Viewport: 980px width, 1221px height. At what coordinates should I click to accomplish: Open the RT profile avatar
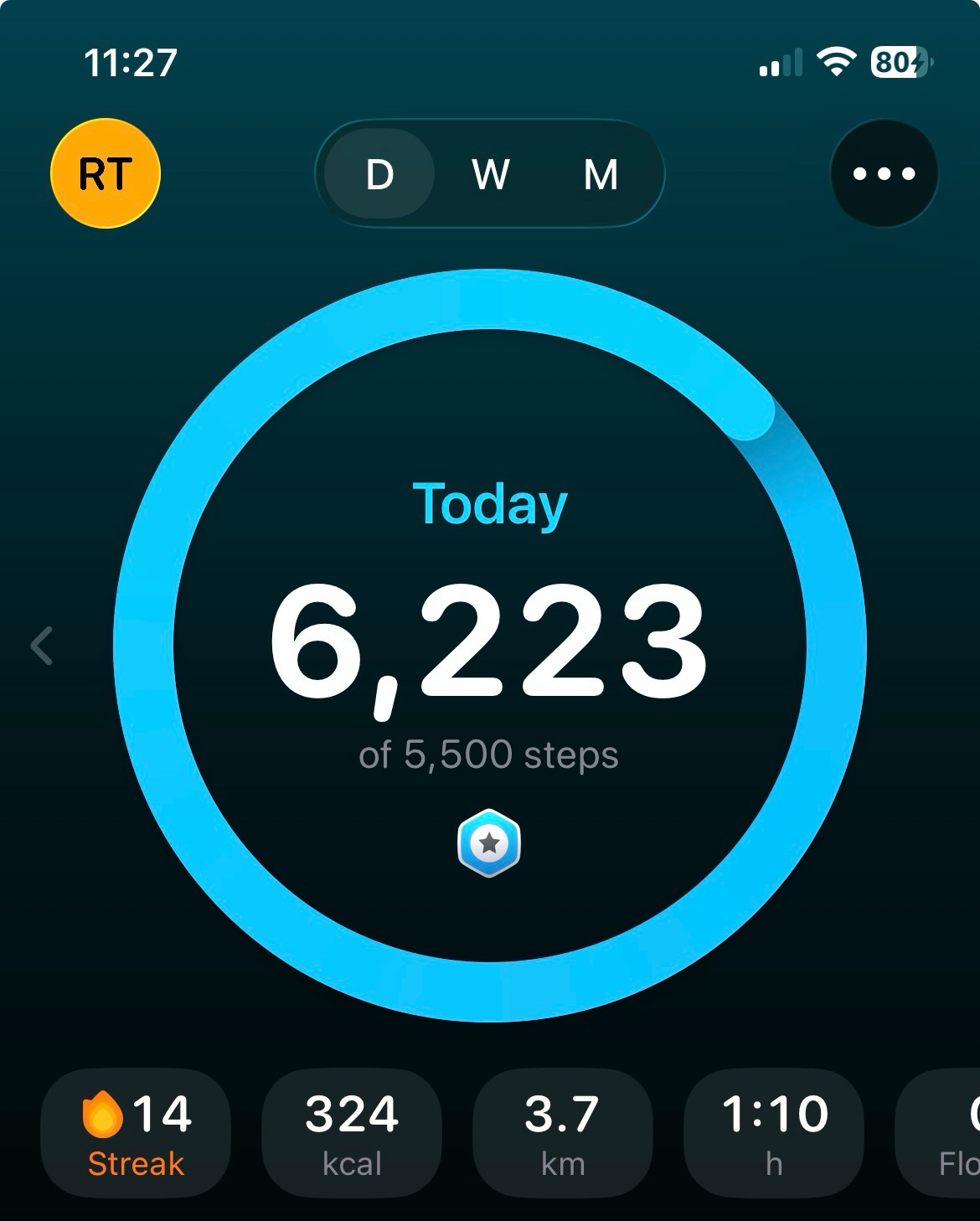tap(106, 173)
